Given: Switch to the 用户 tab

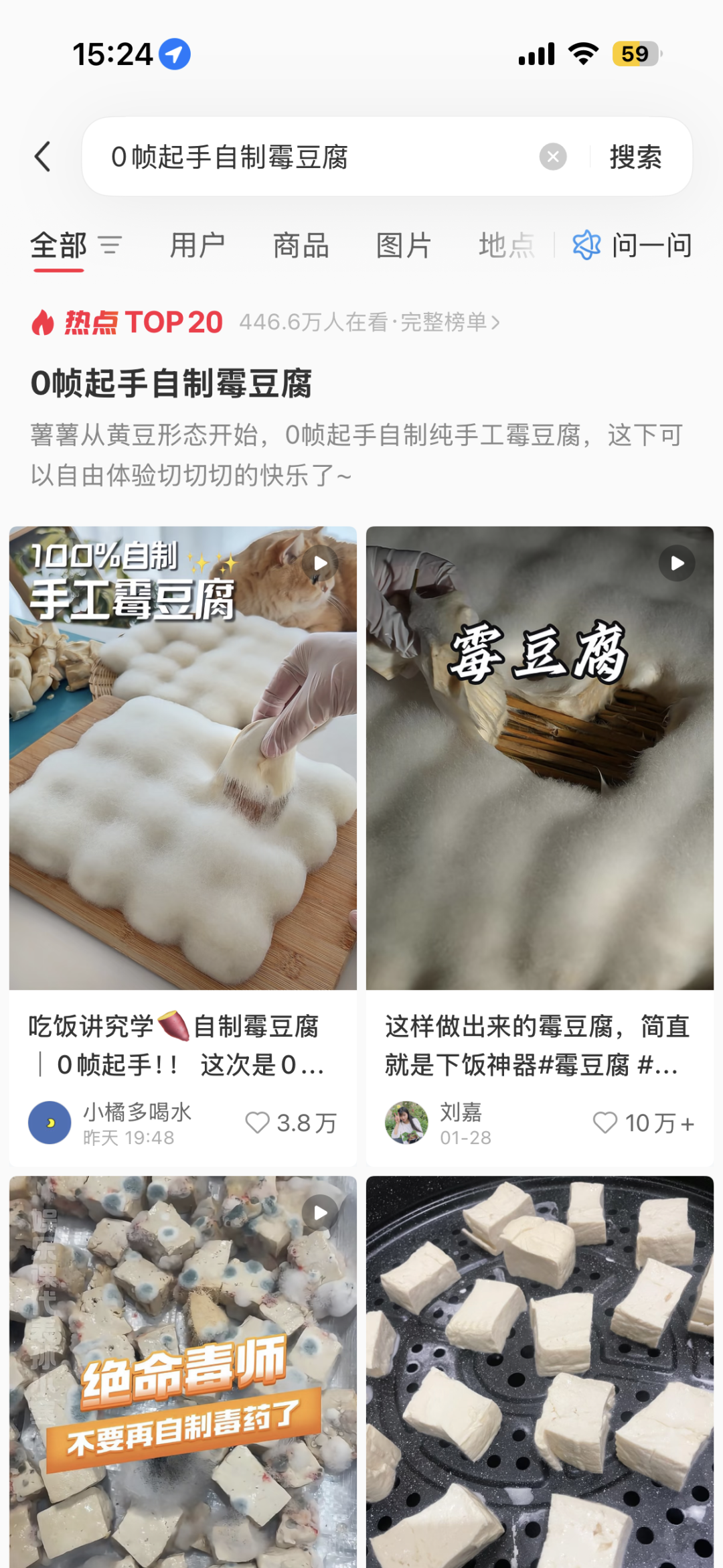Looking at the screenshot, I should 197,246.
